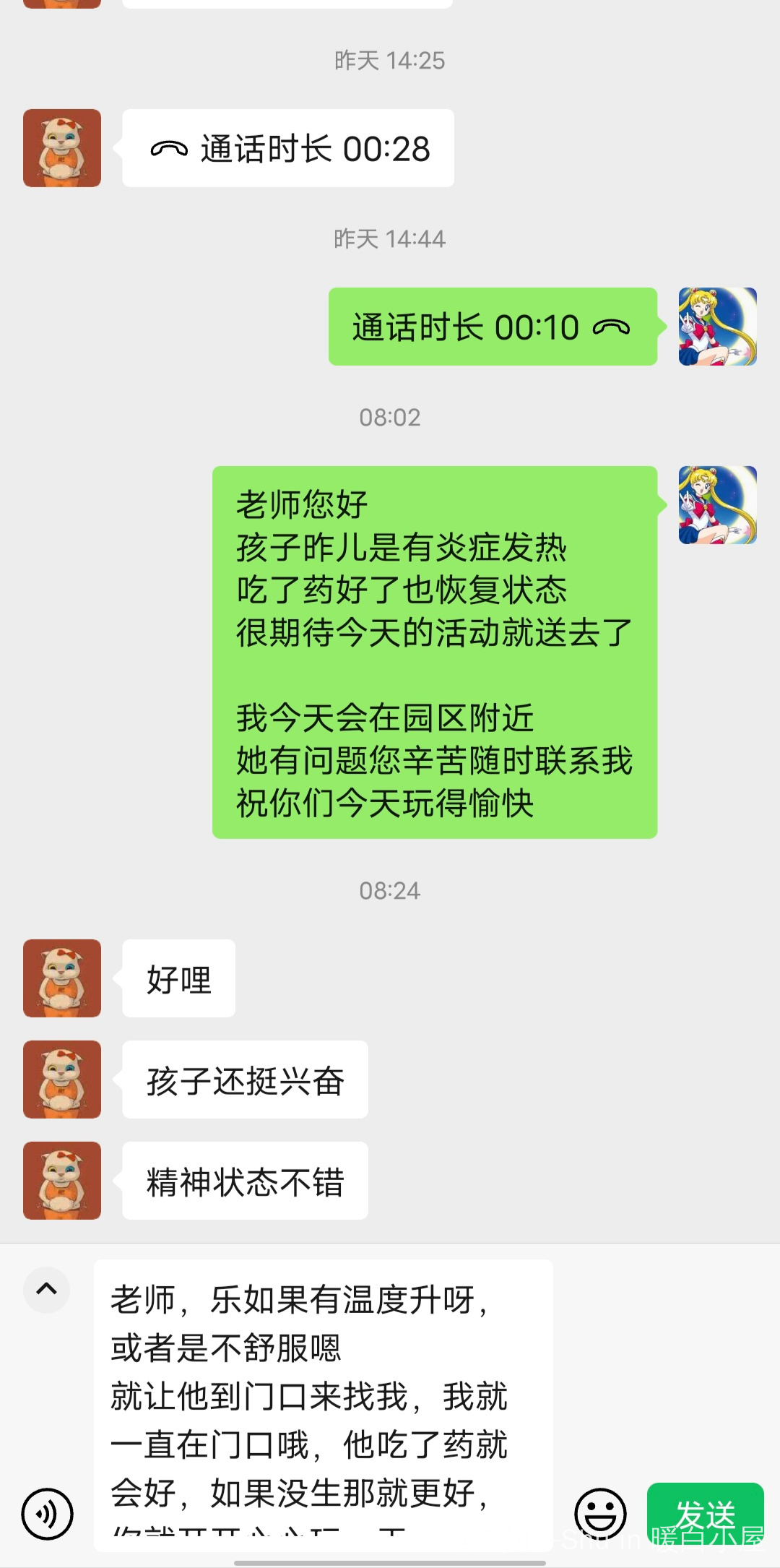Open teacher's avatar beside 精神状态不错
The height and width of the screenshot is (1568, 780).
click(62, 1181)
